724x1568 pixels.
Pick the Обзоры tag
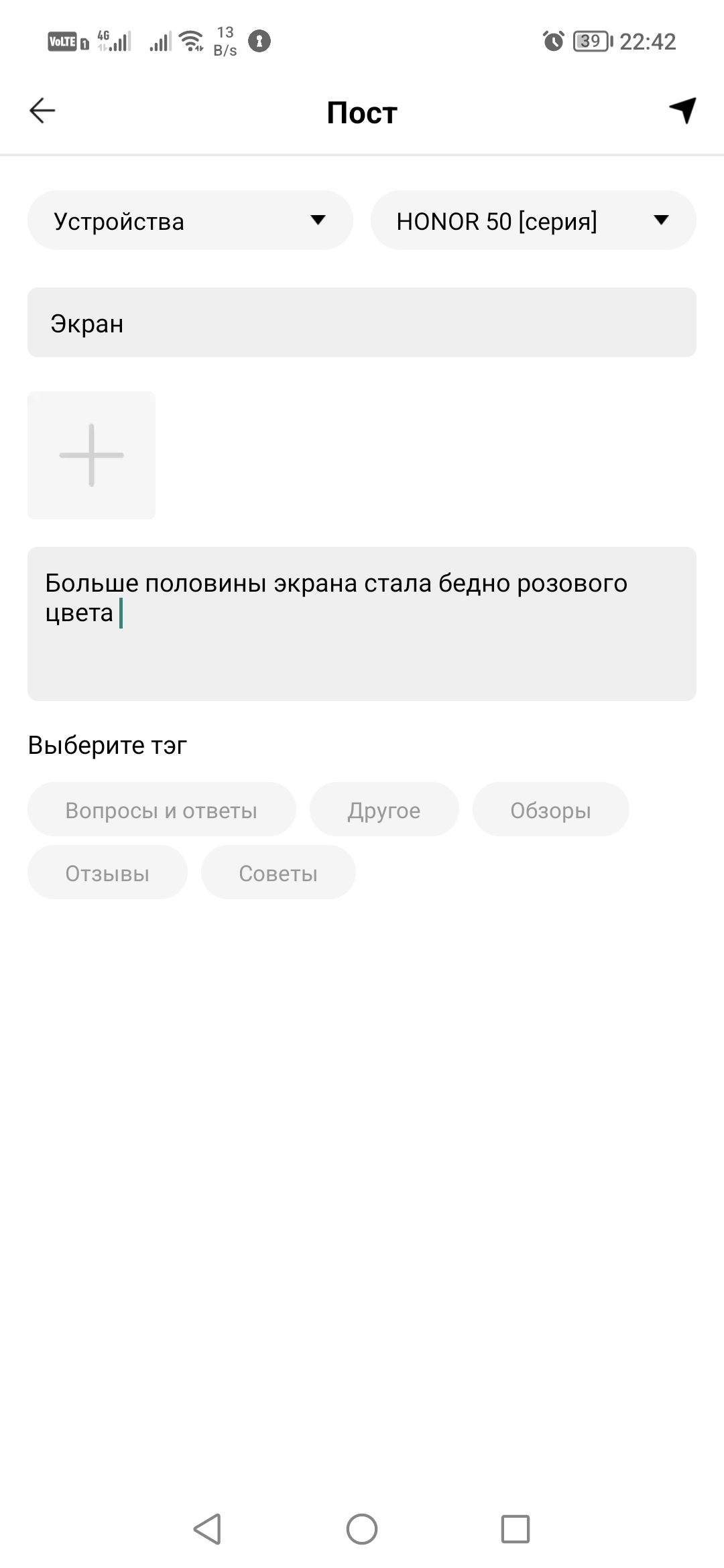[x=551, y=809]
